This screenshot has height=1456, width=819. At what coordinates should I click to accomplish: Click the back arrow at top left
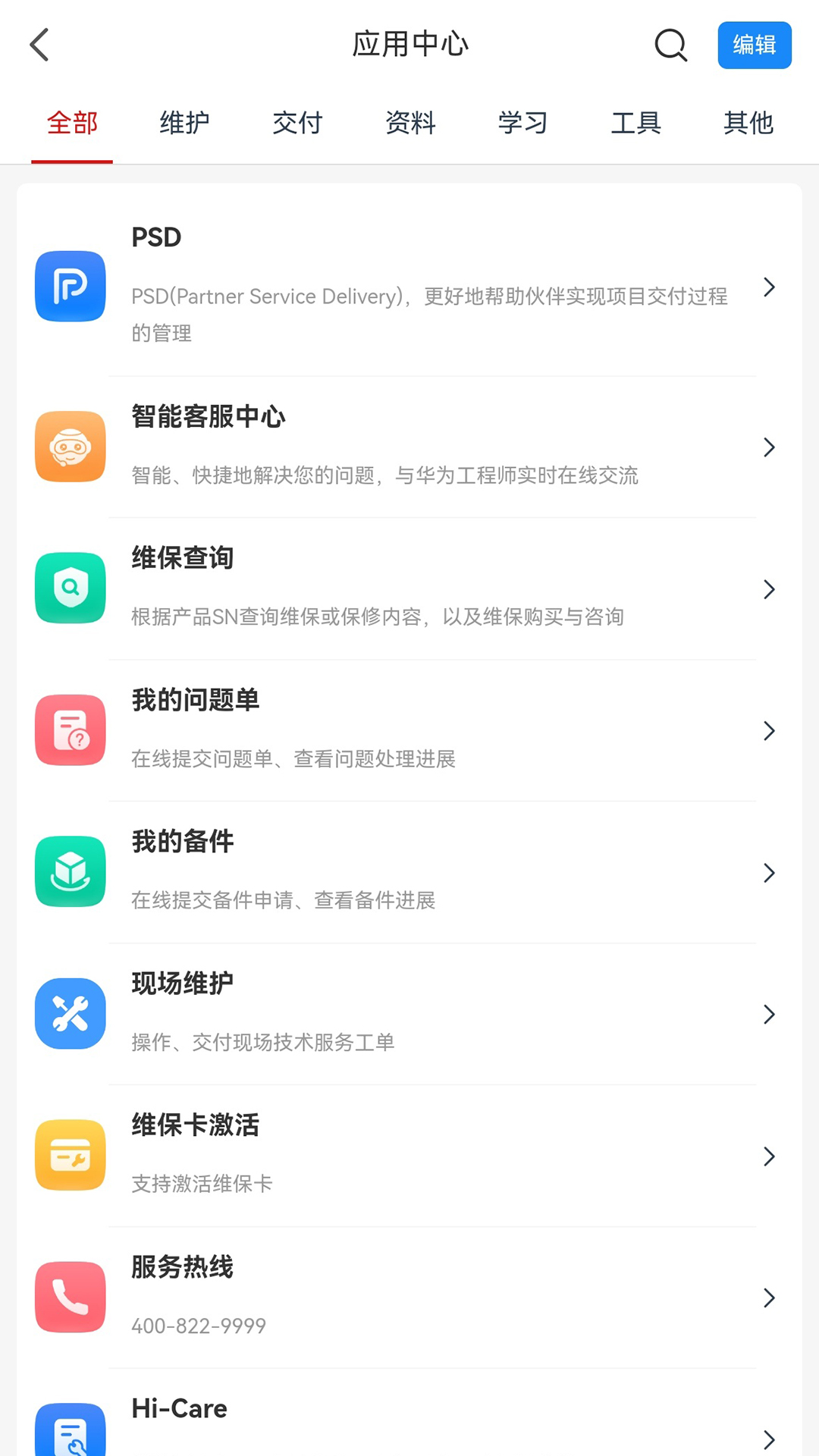pos(39,45)
